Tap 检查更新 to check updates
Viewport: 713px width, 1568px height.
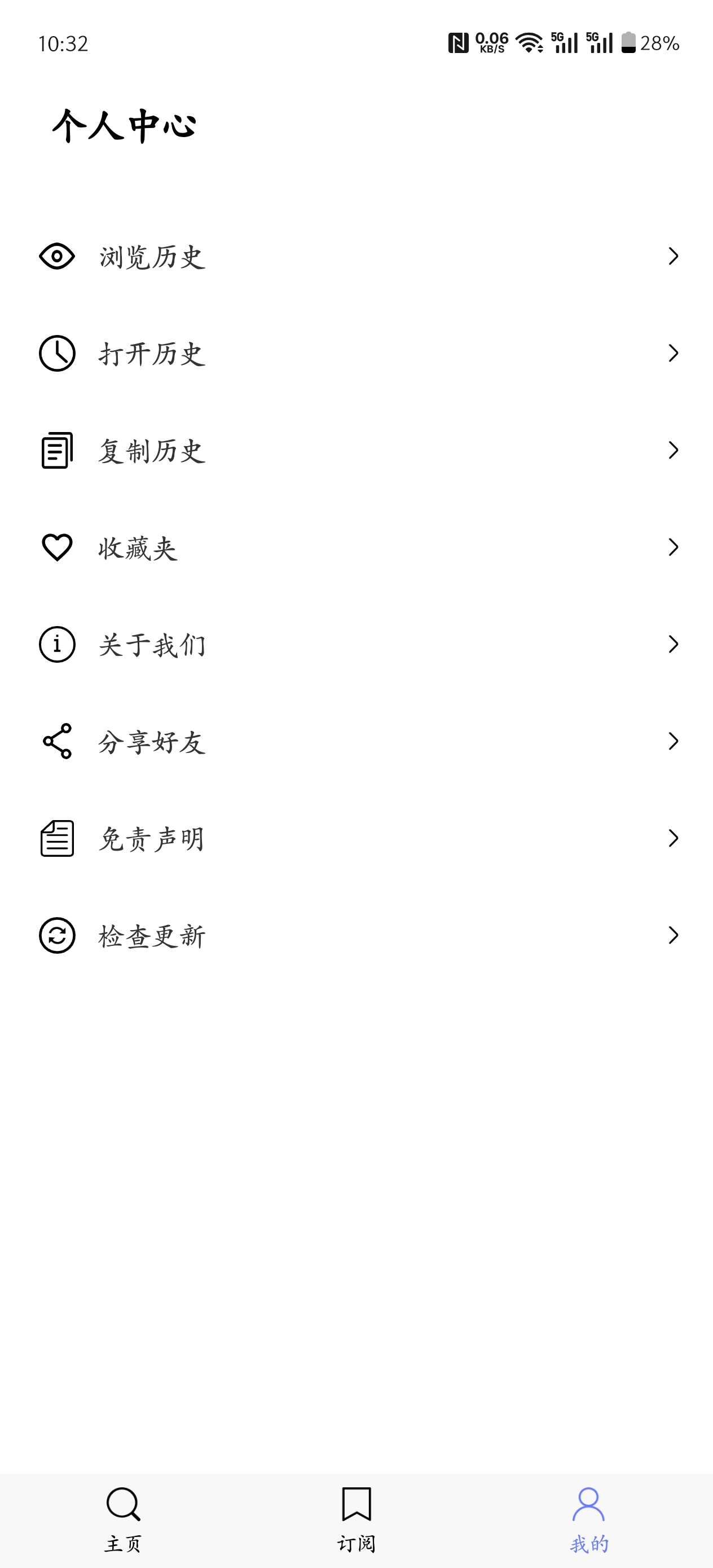[356, 935]
